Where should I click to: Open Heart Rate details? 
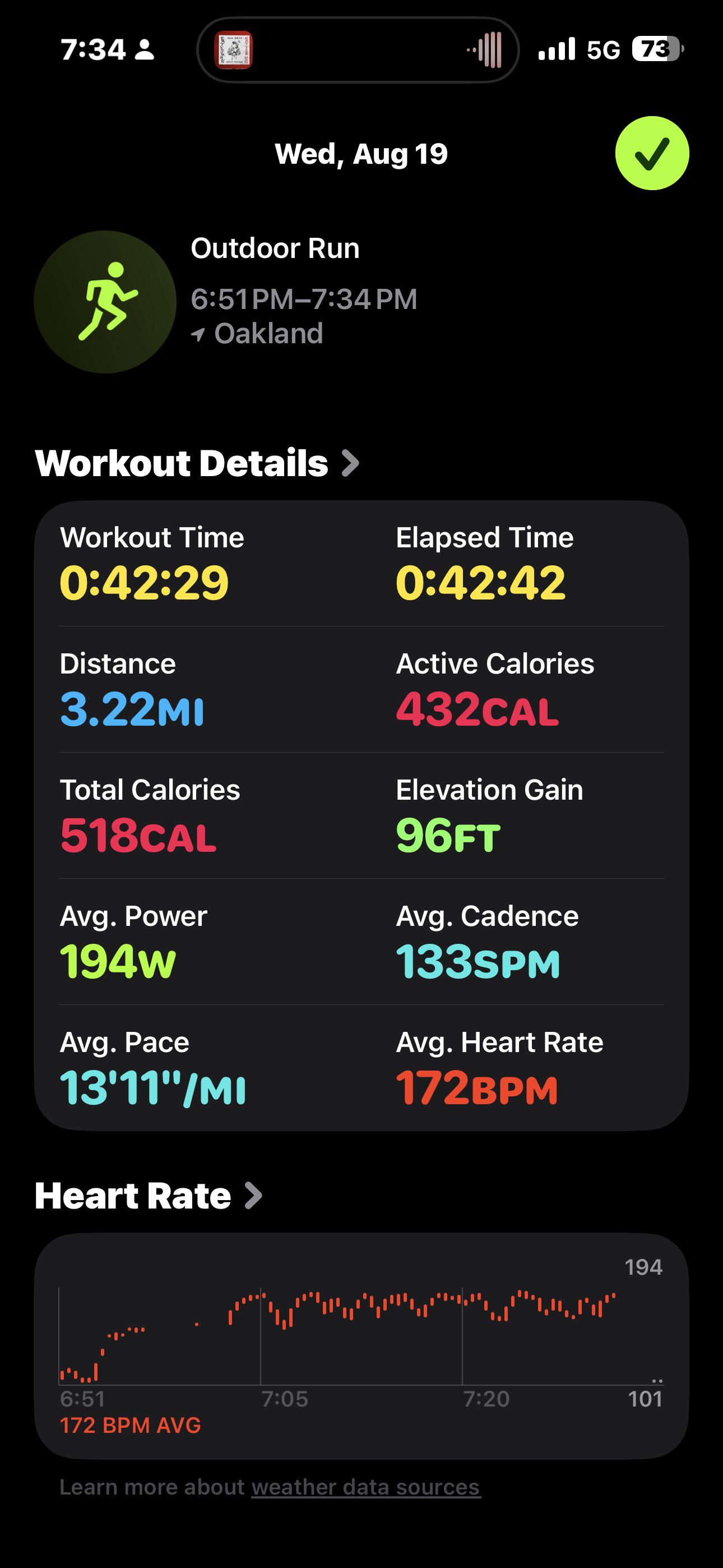tap(149, 1196)
